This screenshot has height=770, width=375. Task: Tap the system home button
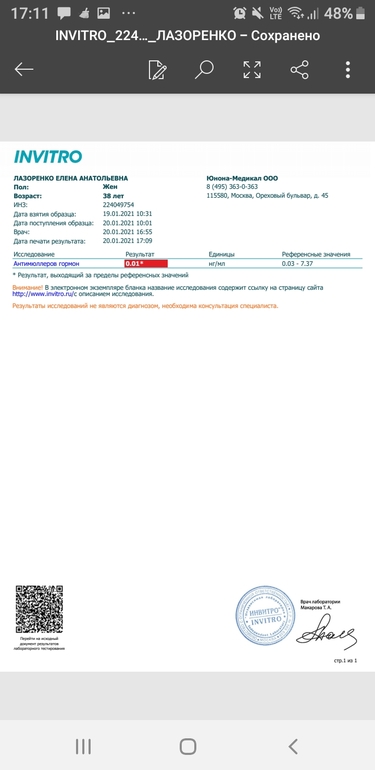tap(188, 746)
